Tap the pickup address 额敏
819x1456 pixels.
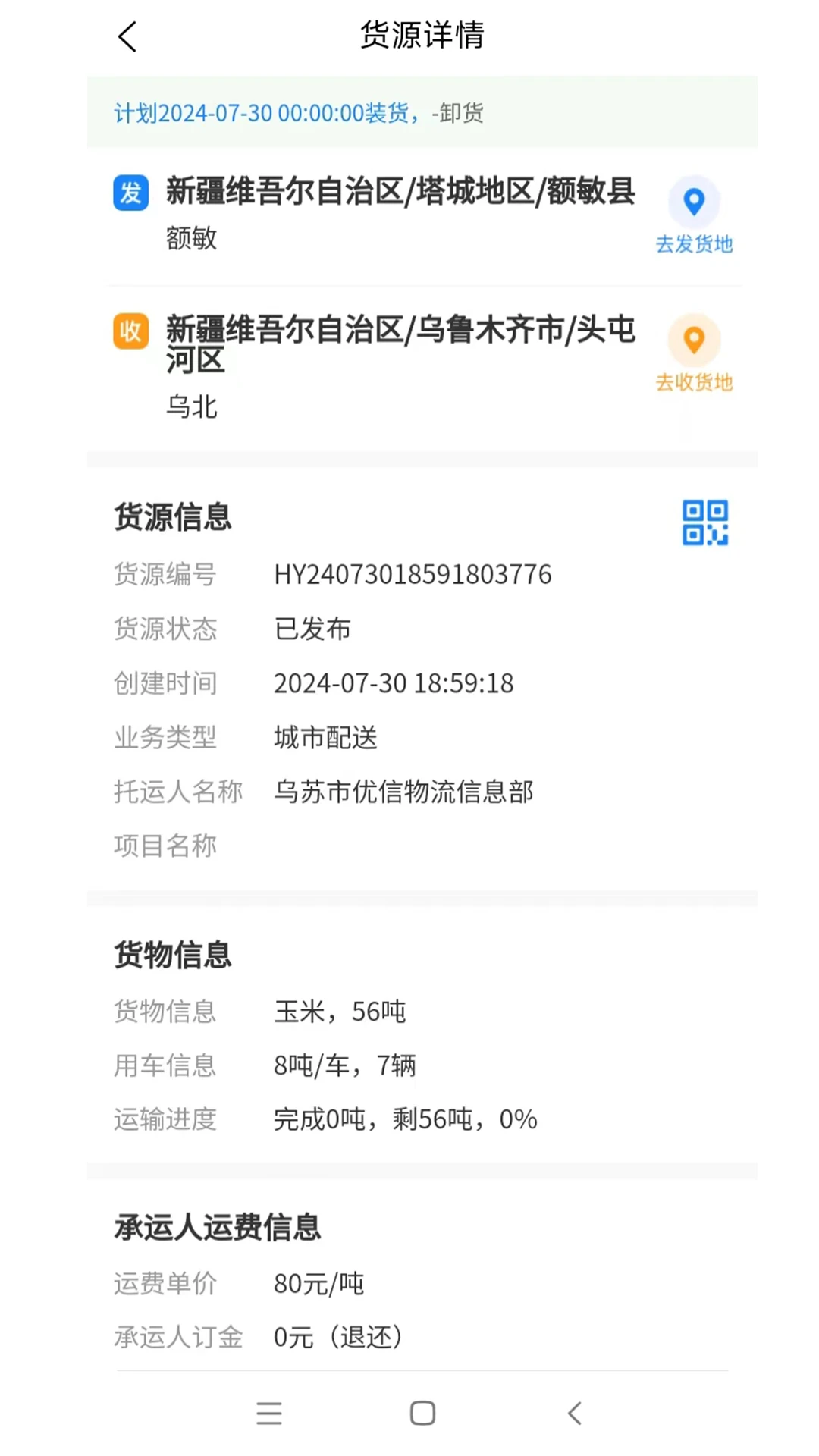pyautogui.click(x=191, y=239)
